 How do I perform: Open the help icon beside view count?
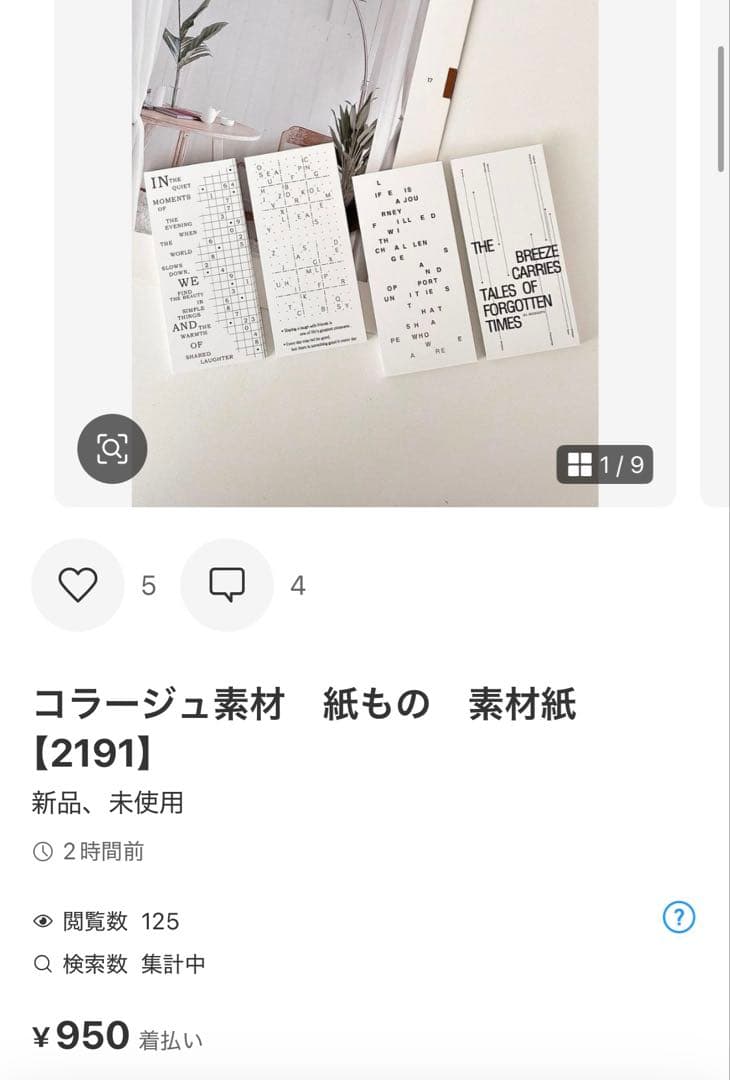pyautogui.click(x=679, y=917)
